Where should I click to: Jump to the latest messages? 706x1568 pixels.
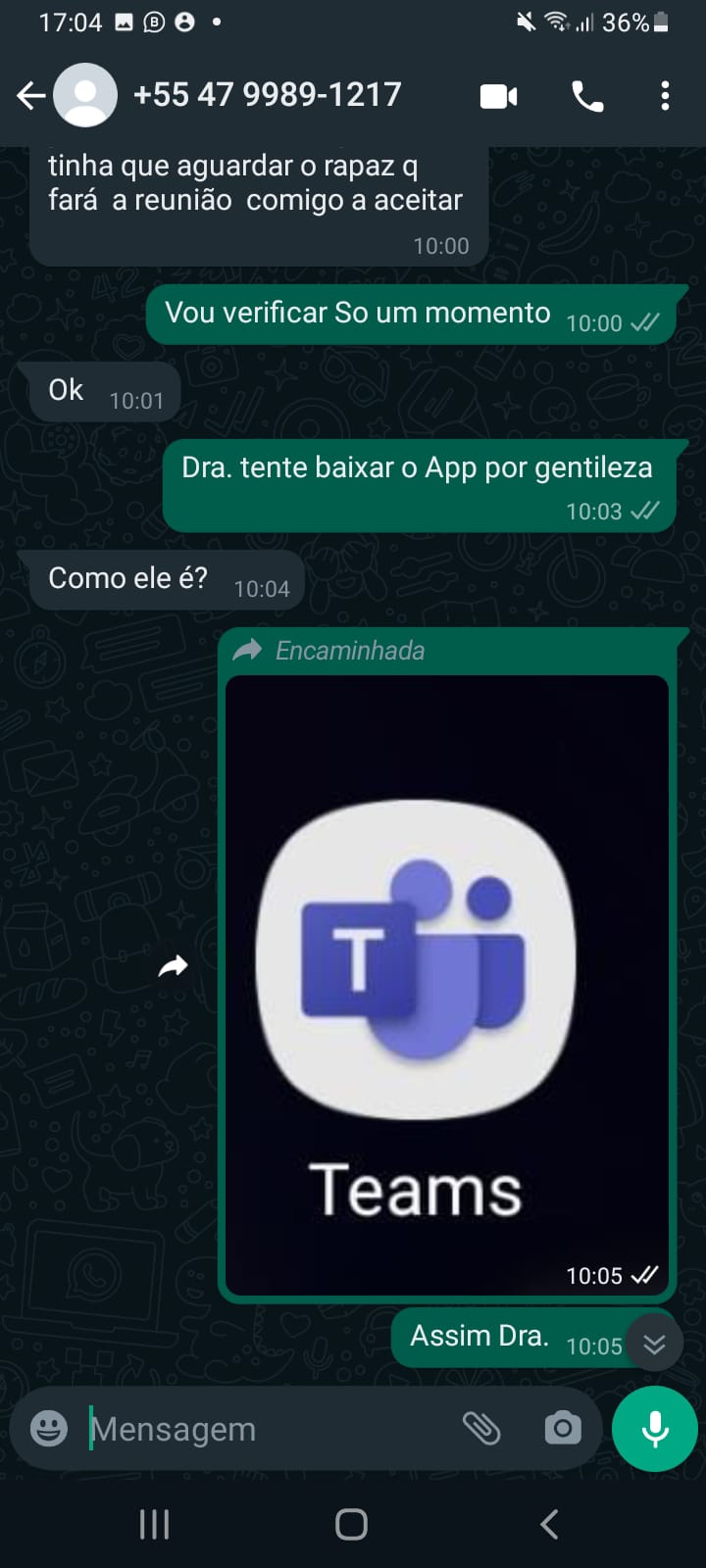point(654,1344)
